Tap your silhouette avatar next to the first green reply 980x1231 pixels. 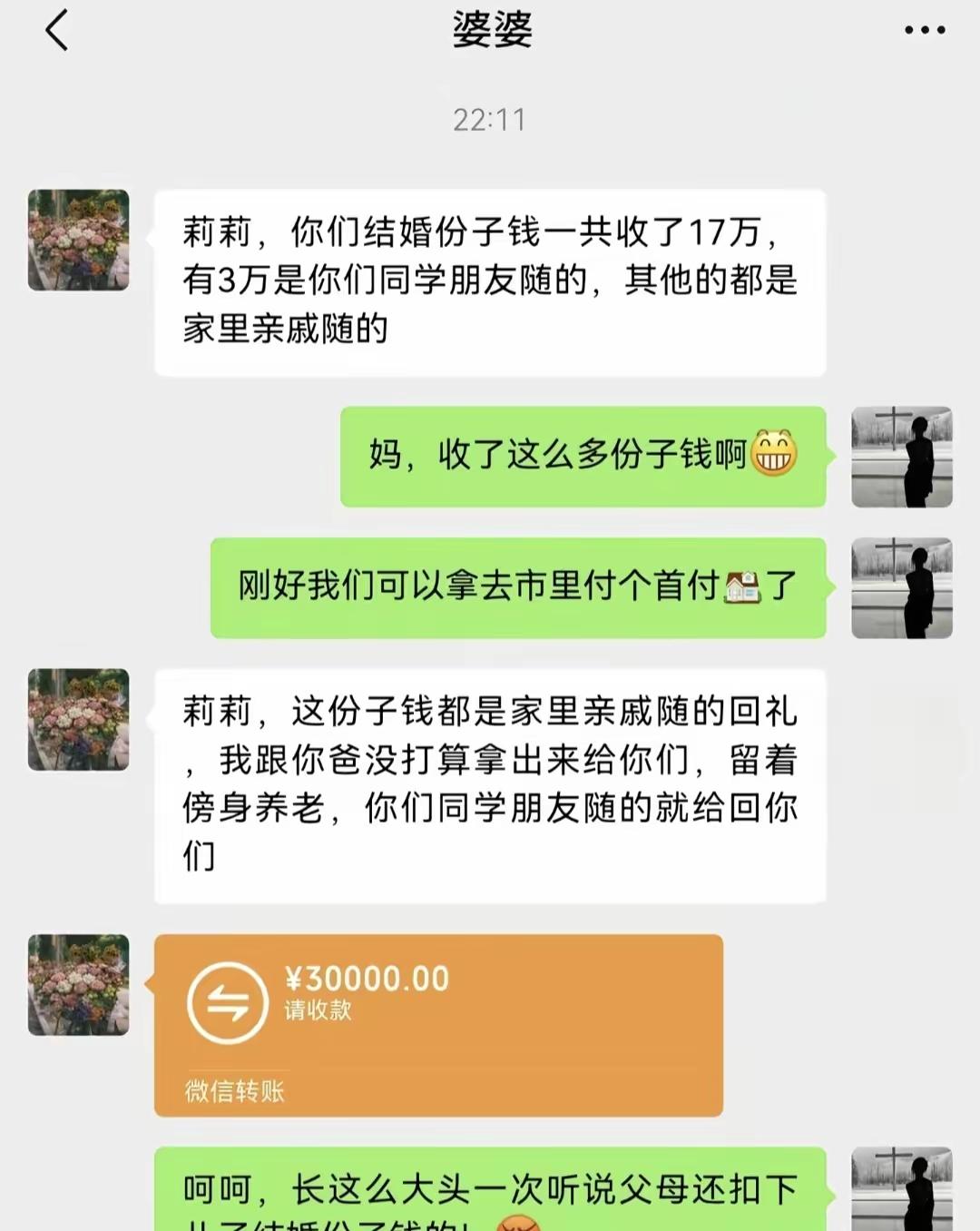click(902, 457)
